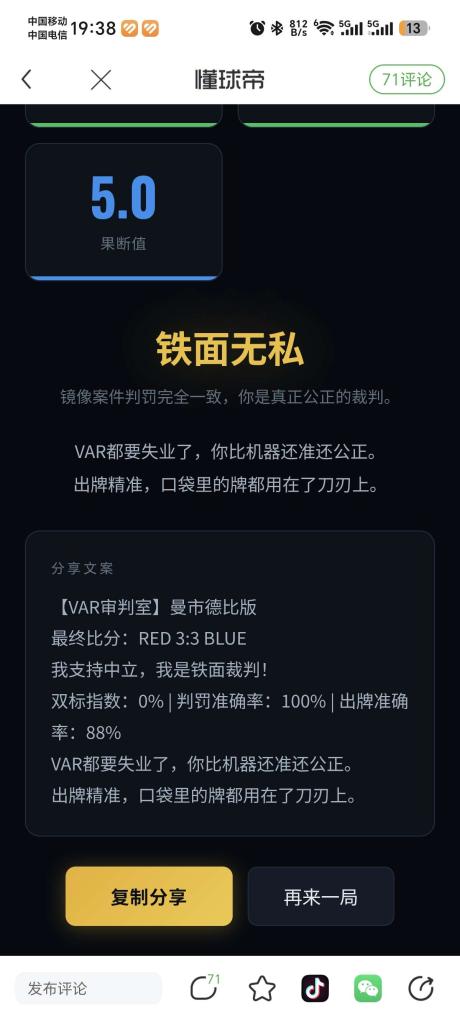The width and height of the screenshot is (460, 1021).
Task: Go back using the top-left arrow
Action: coord(26,79)
